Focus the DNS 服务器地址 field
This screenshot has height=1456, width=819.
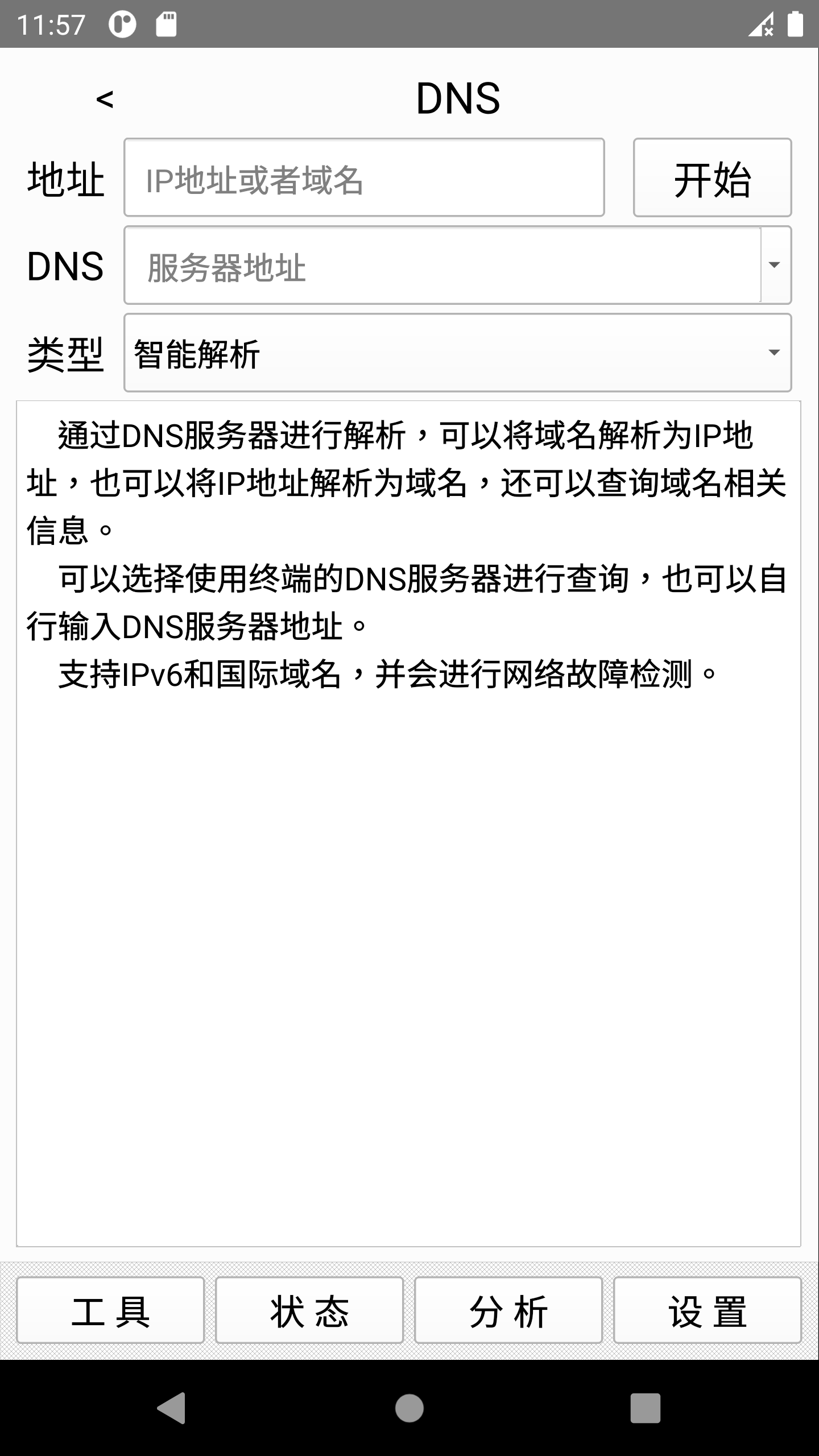(442, 265)
